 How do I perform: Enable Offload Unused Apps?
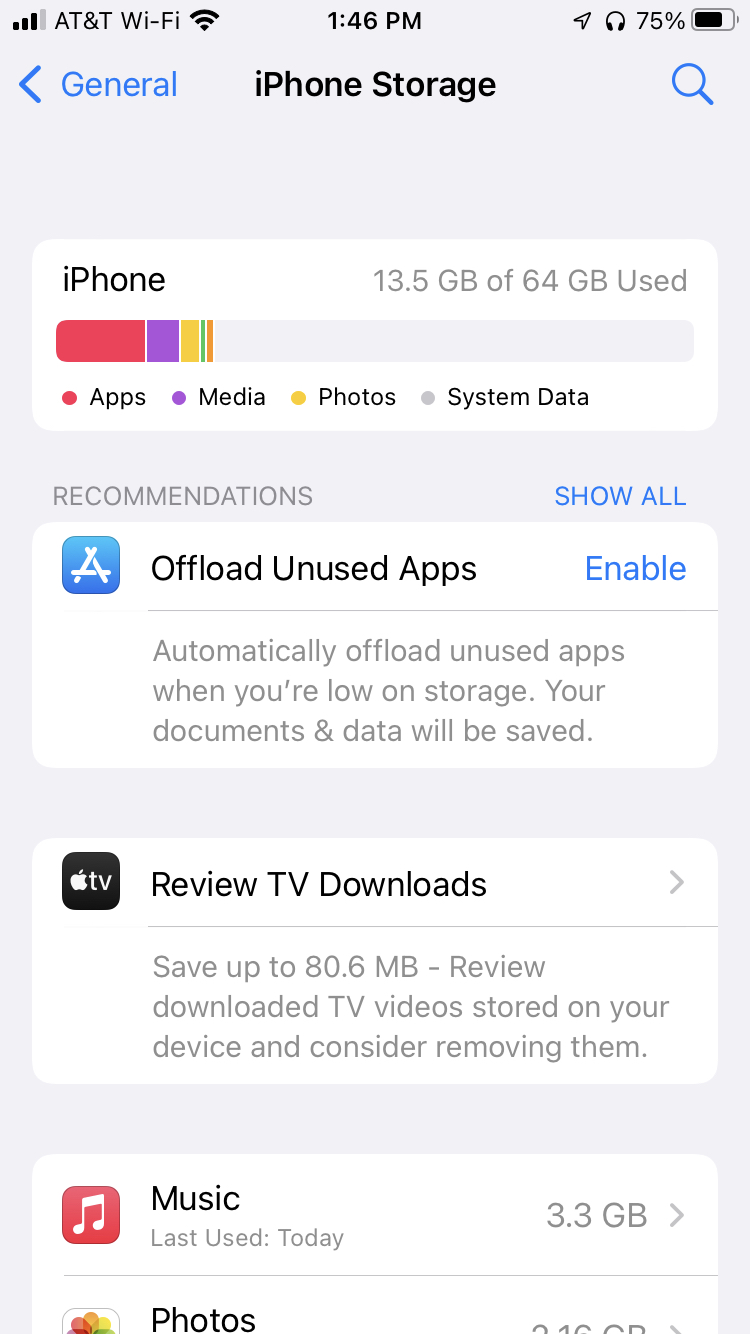coord(635,569)
